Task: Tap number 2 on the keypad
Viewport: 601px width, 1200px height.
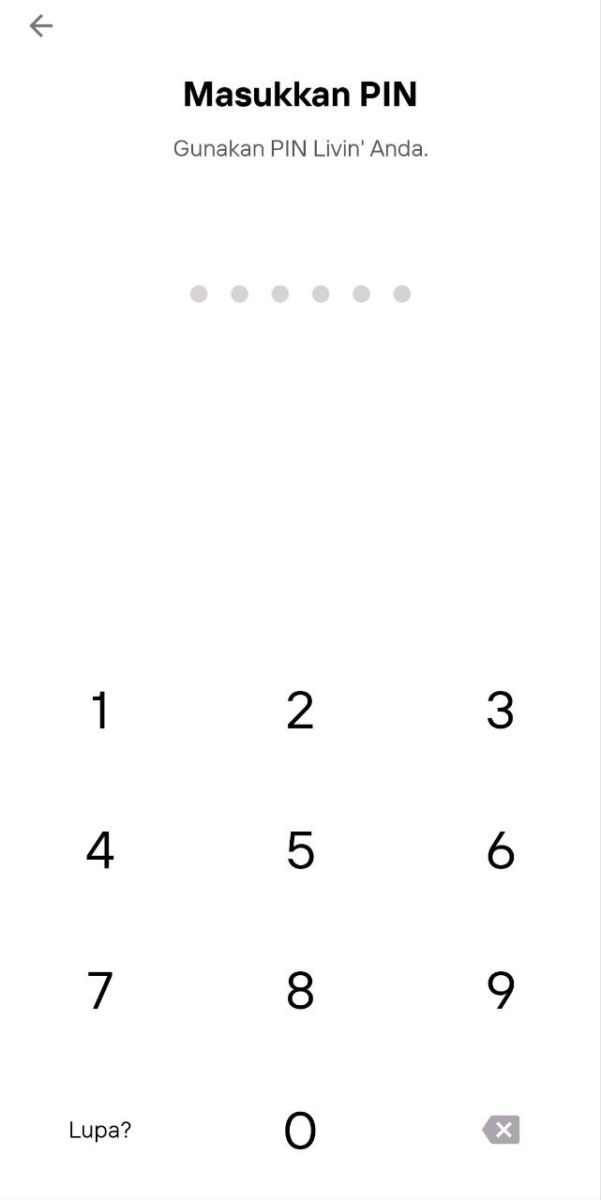Action: pos(300,711)
